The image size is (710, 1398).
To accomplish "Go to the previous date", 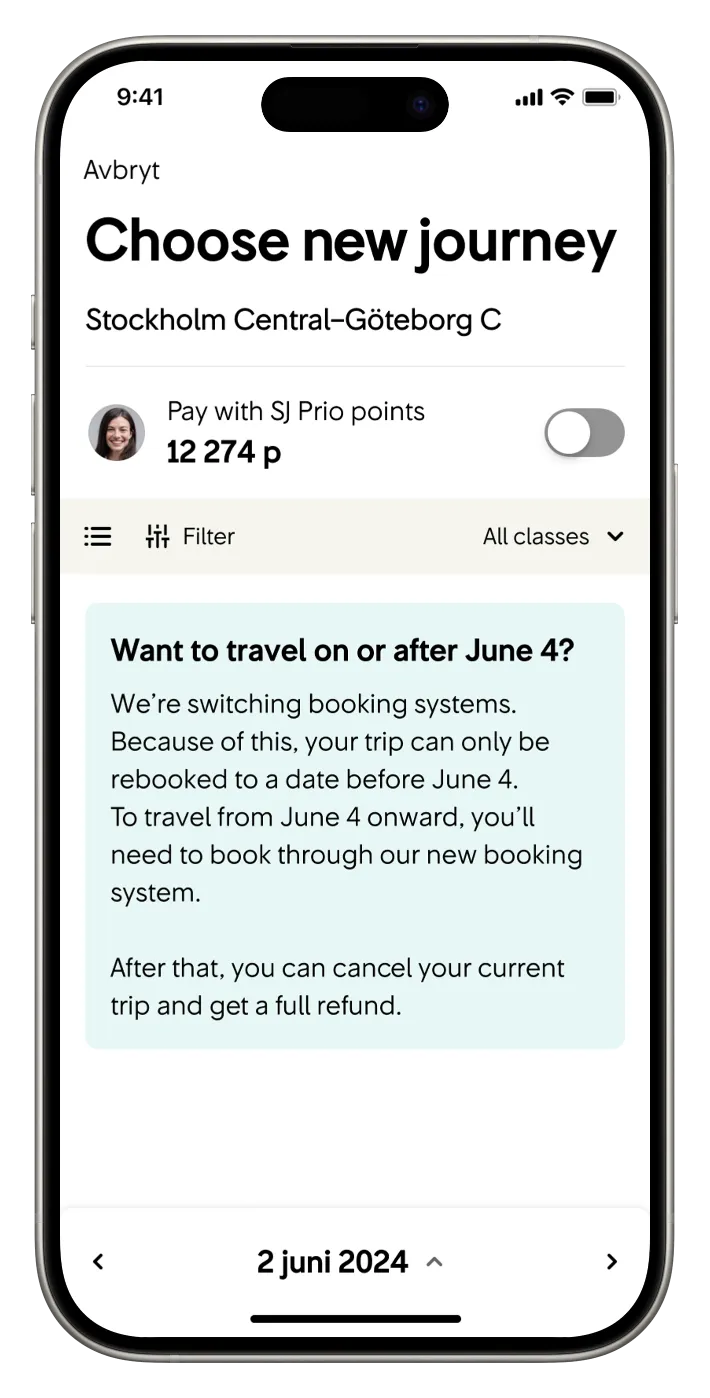I will tap(98, 1262).
